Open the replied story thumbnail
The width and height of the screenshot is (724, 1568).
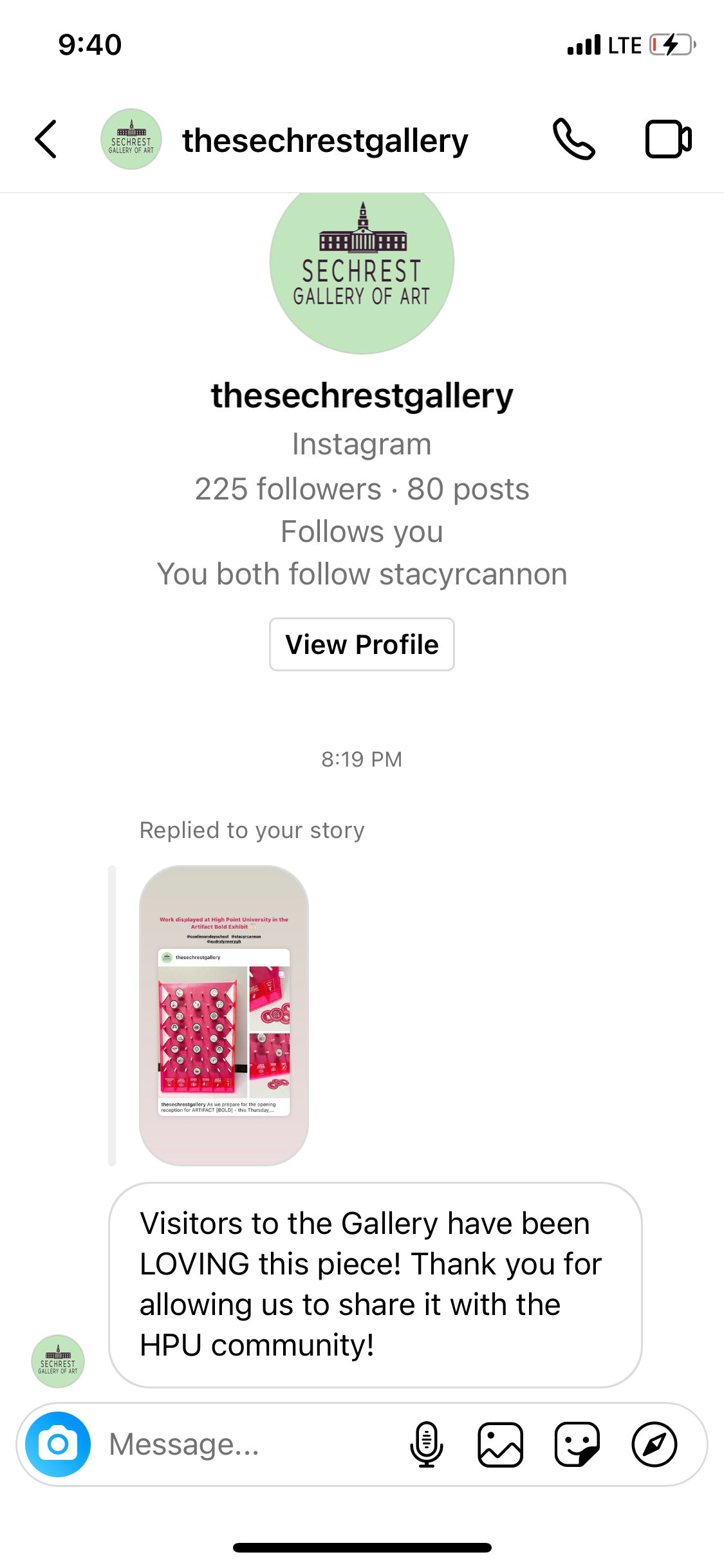224,1015
